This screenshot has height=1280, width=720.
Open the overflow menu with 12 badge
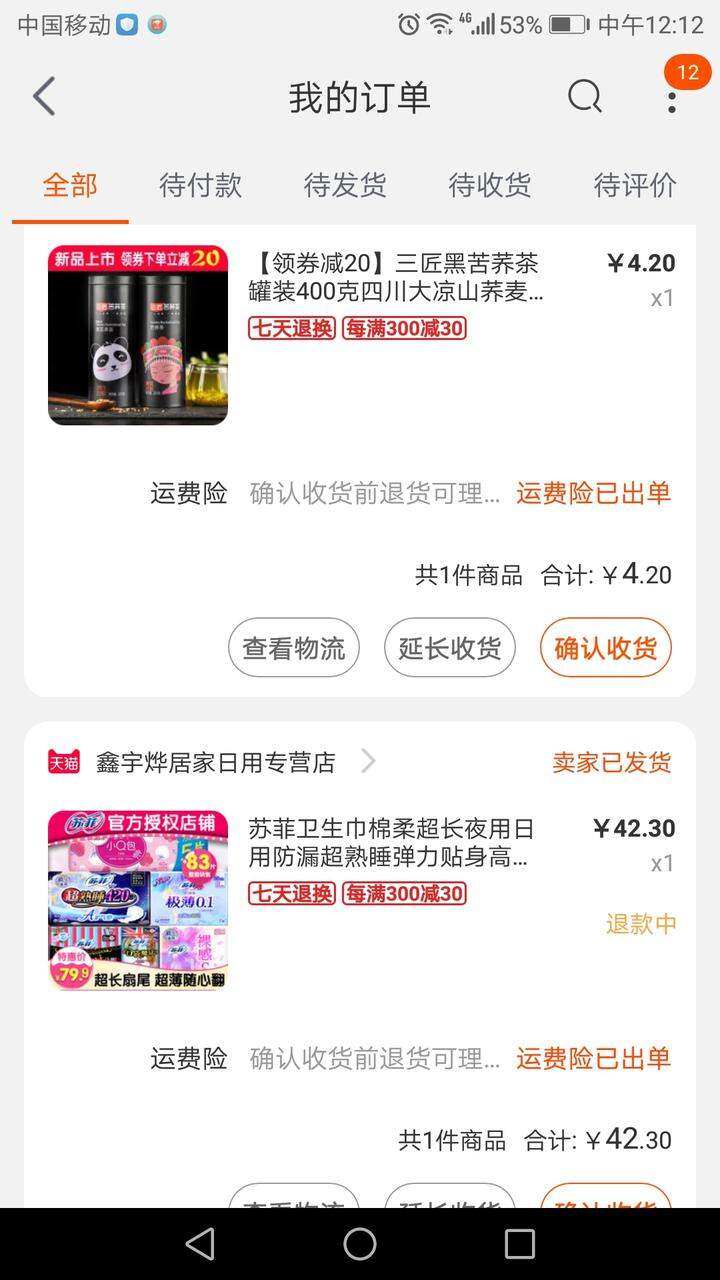coord(673,98)
